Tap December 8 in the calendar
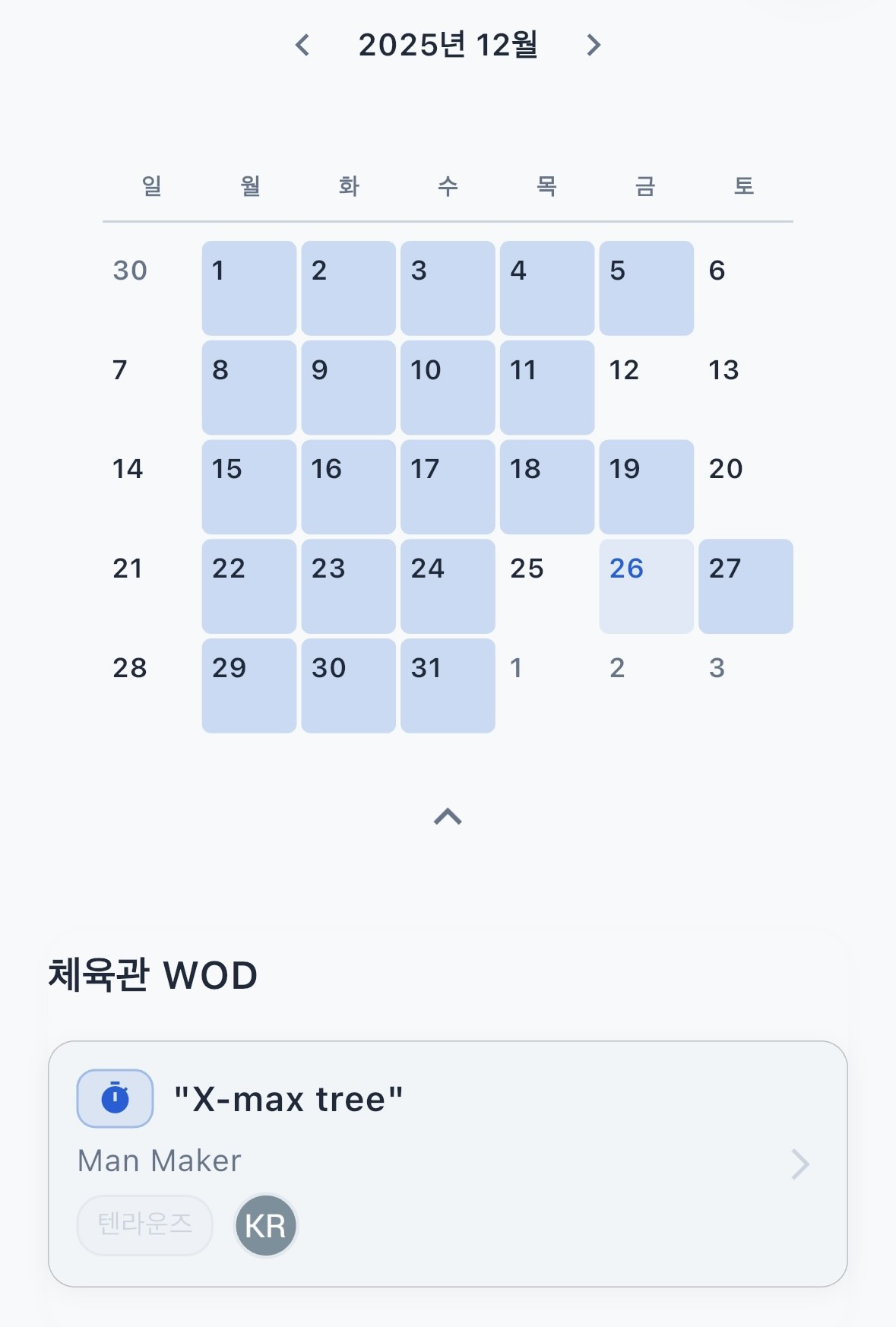 (x=249, y=388)
